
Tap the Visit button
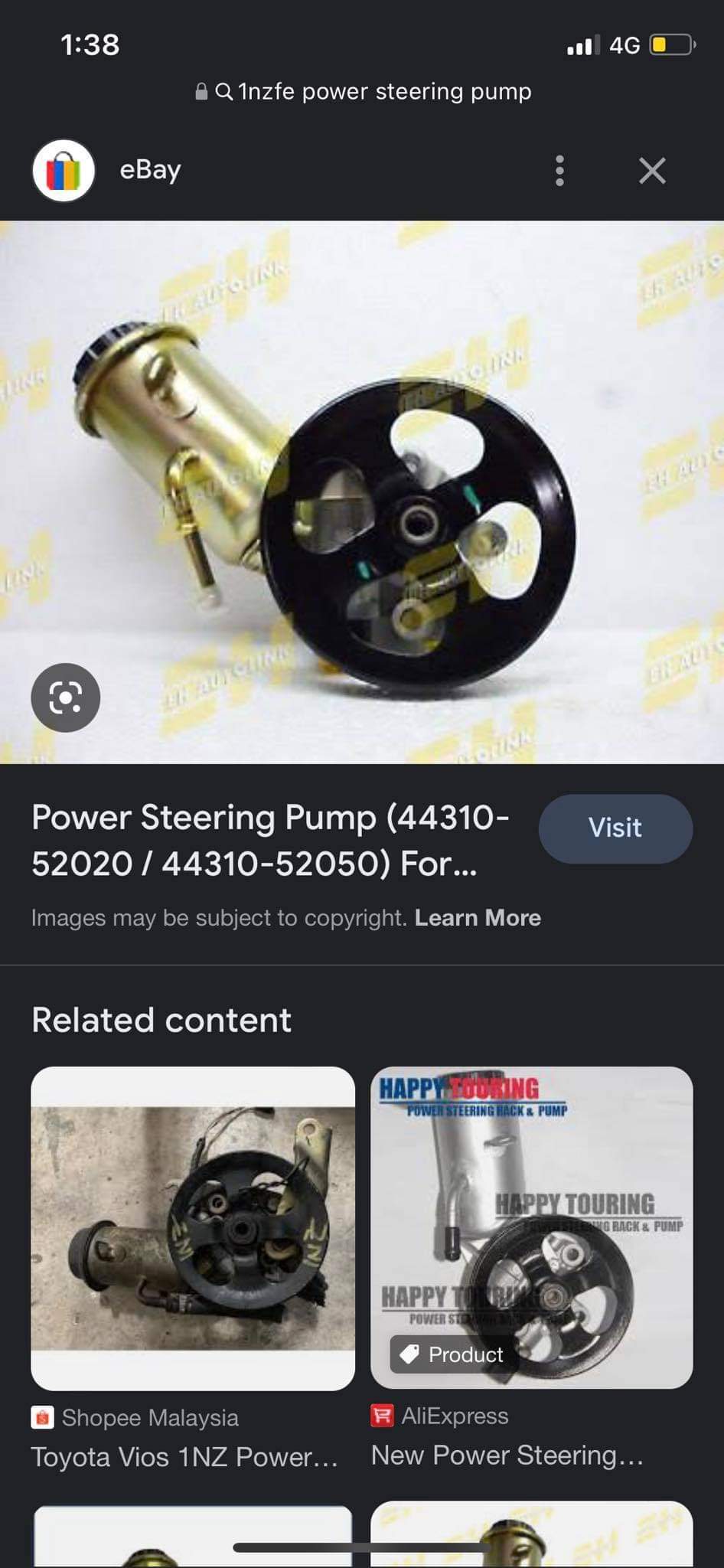pos(615,828)
